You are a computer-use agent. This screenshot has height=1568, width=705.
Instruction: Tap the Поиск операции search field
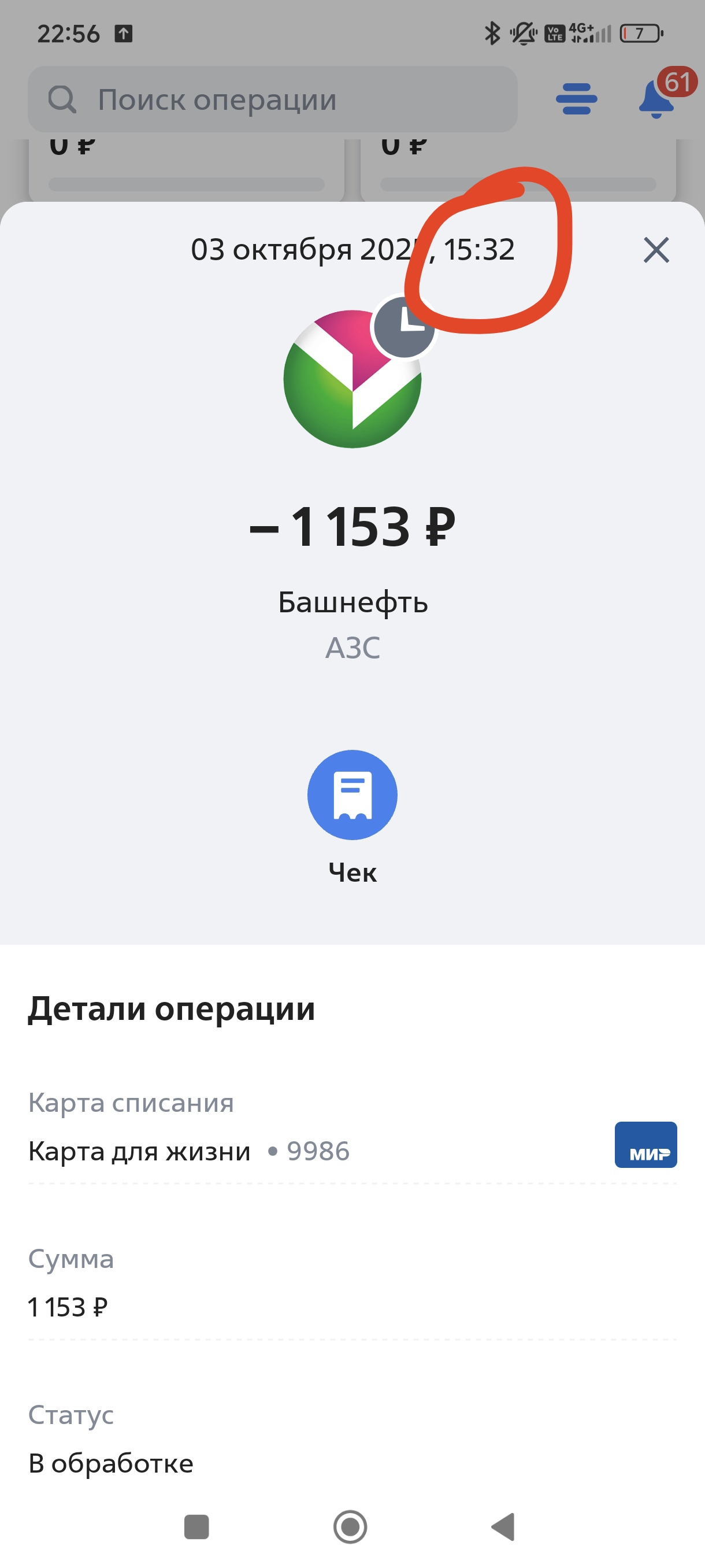coord(273,100)
